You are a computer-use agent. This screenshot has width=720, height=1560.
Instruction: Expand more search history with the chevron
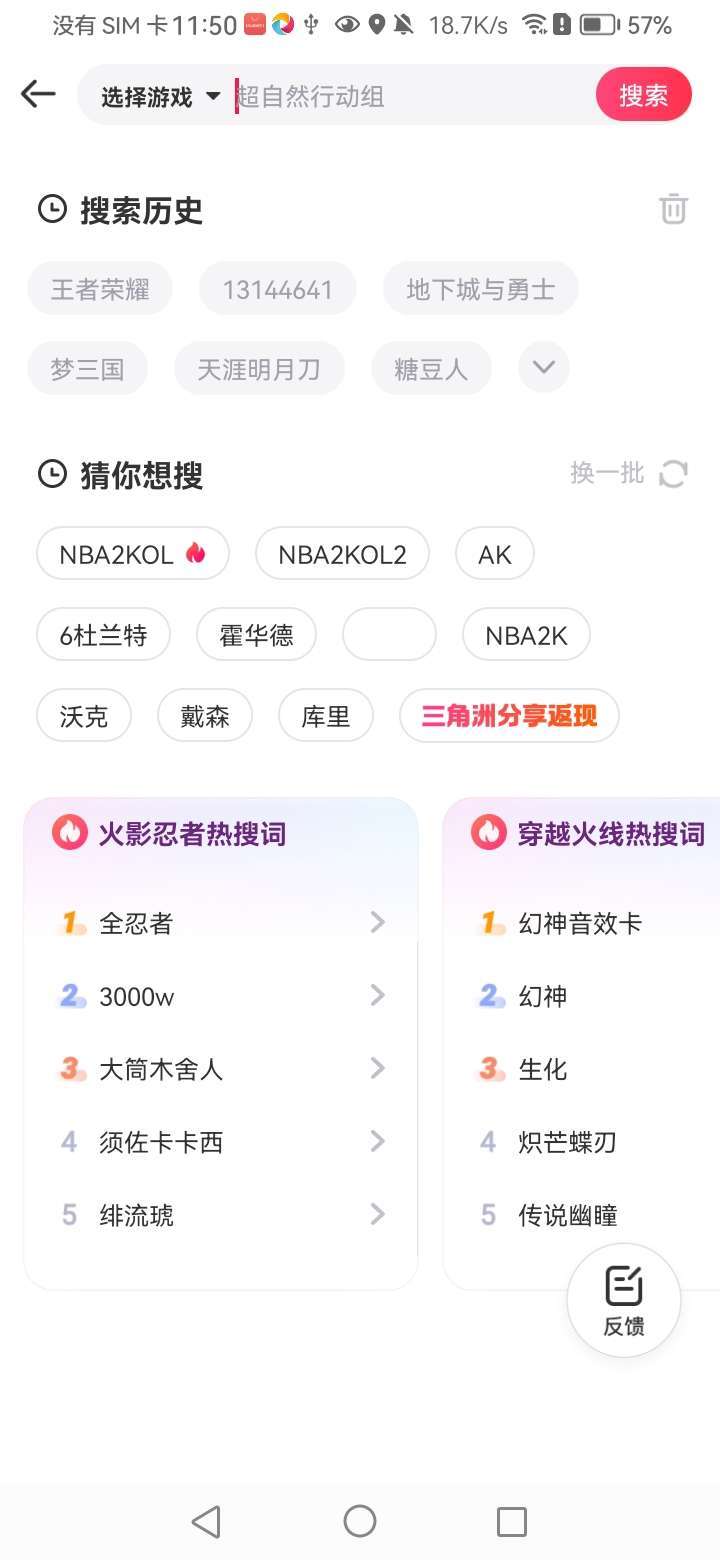pos(543,367)
